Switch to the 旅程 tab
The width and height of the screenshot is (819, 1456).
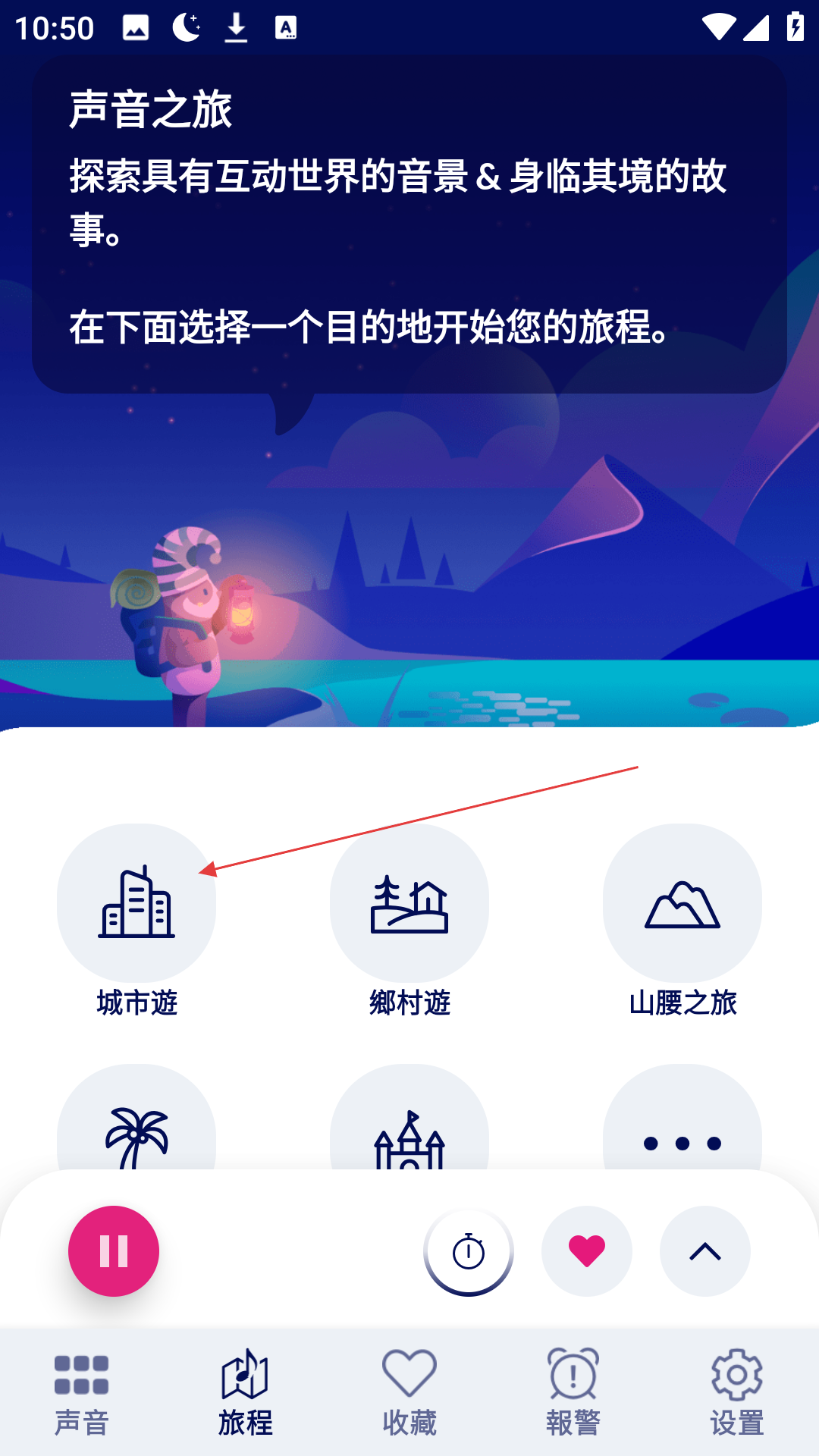[x=246, y=1392]
